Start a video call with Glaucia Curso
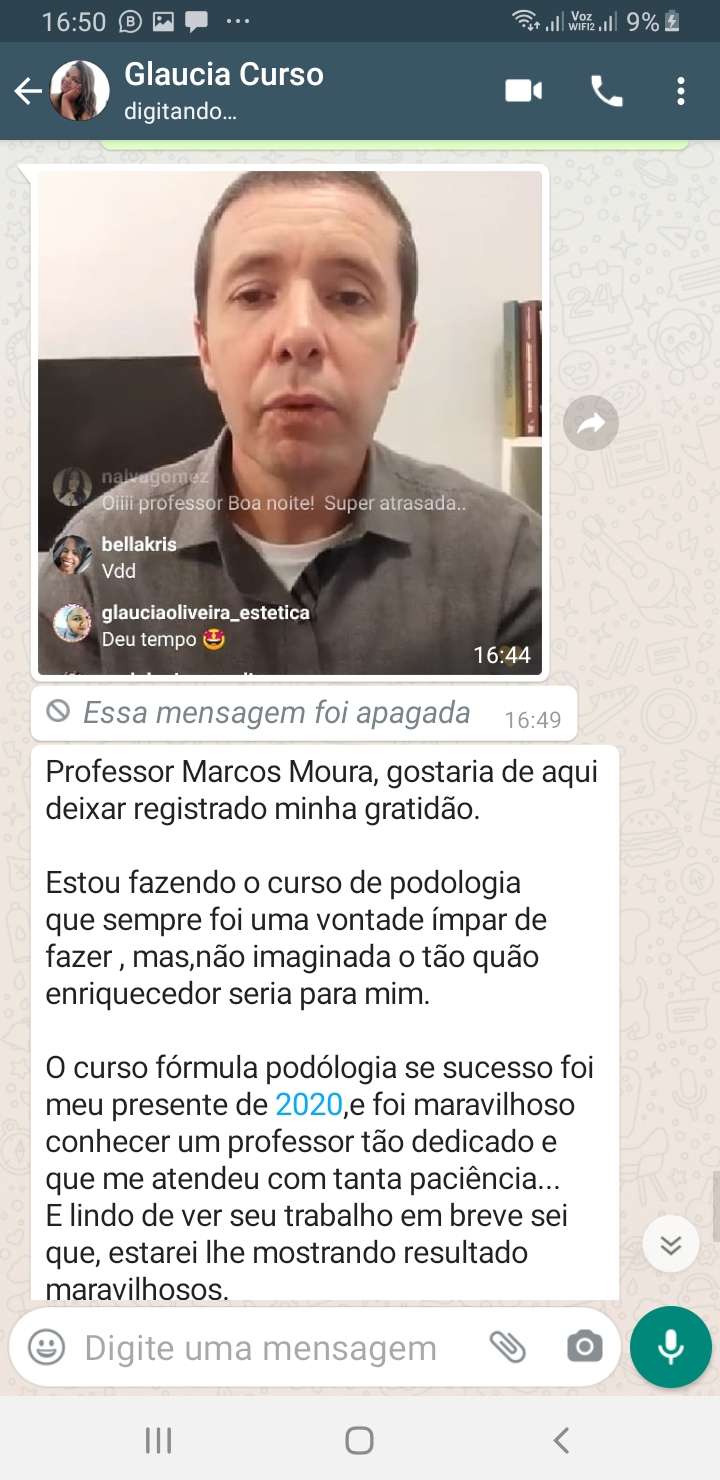The image size is (720, 1480). (523, 92)
